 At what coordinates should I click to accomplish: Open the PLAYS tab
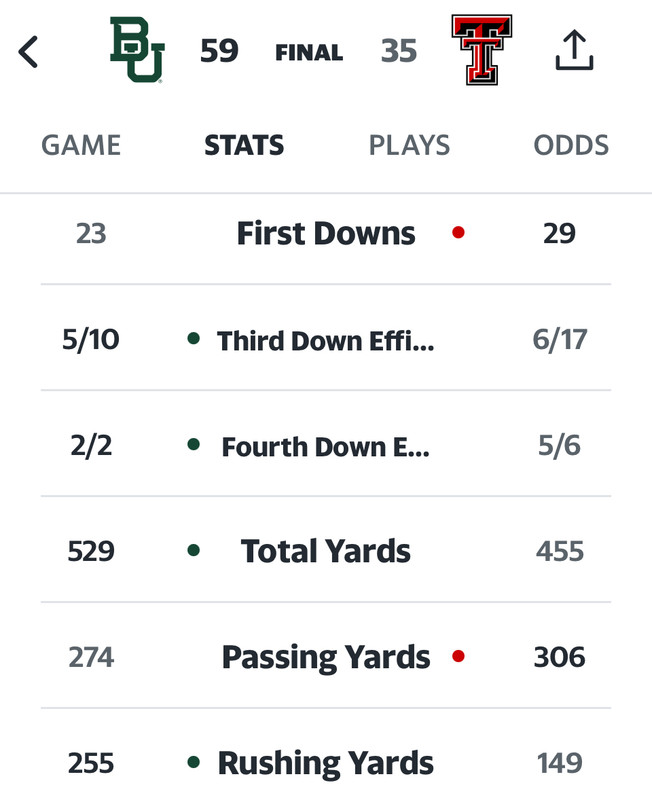point(409,145)
